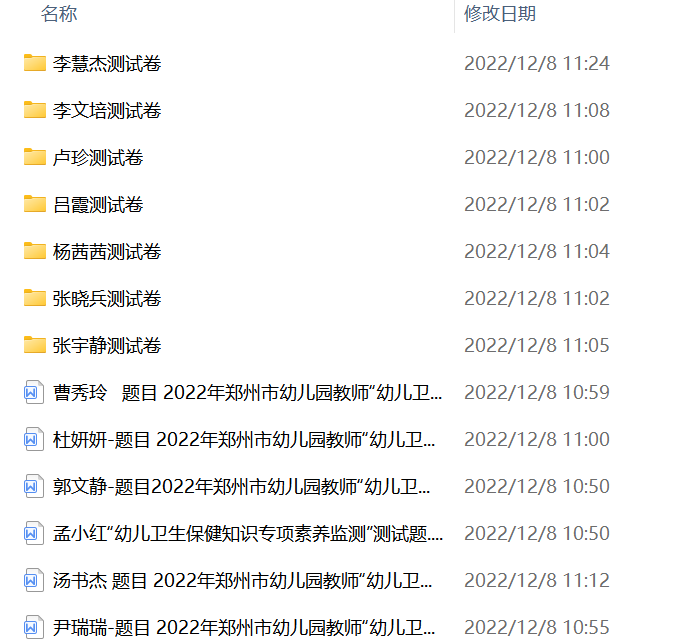Open the 李慧杰测试卷 folder
This screenshot has width=675, height=644.
click(x=107, y=64)
